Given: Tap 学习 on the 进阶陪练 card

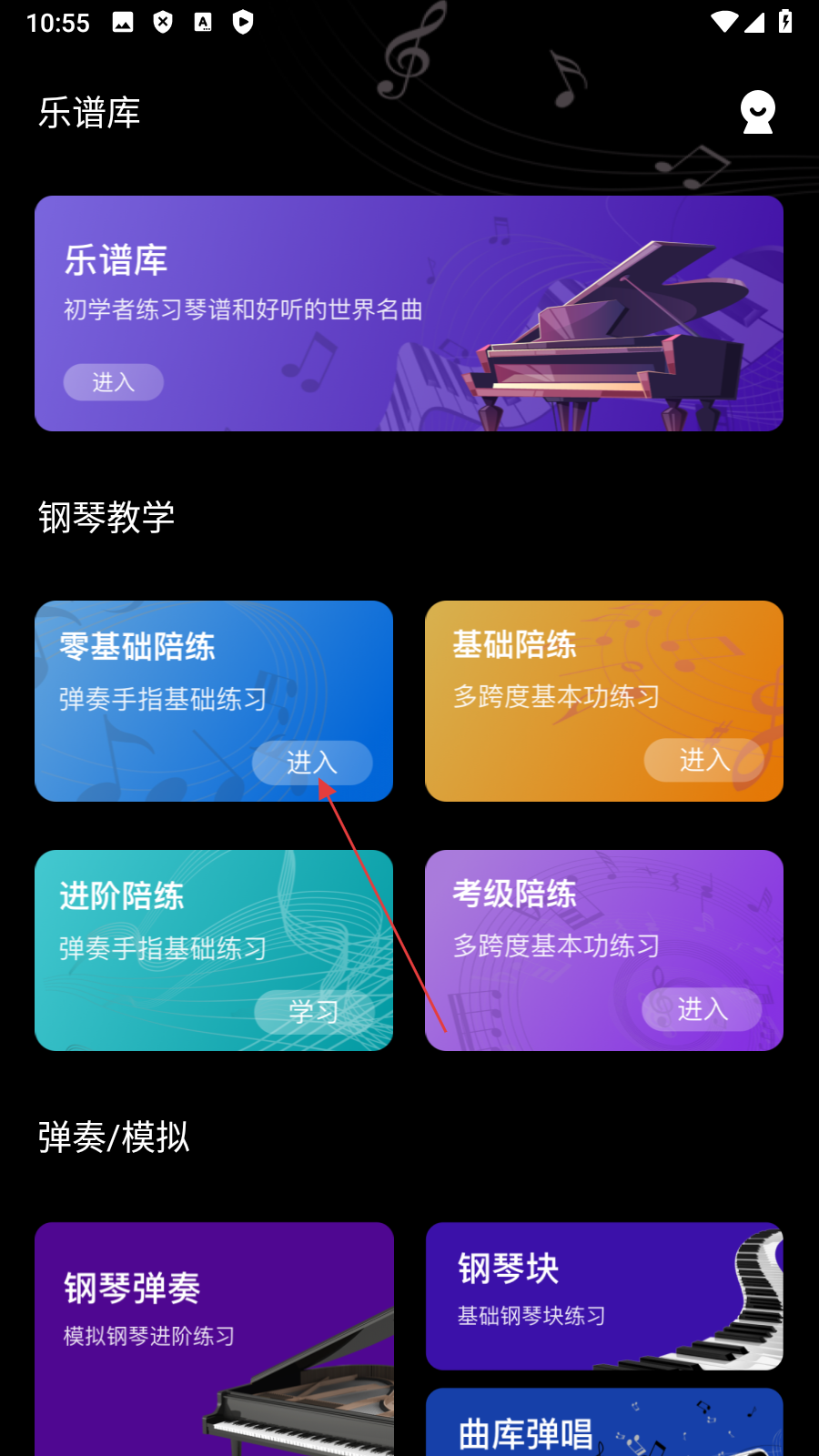Looking at the screenshot, I should [x=314, y=1011].
